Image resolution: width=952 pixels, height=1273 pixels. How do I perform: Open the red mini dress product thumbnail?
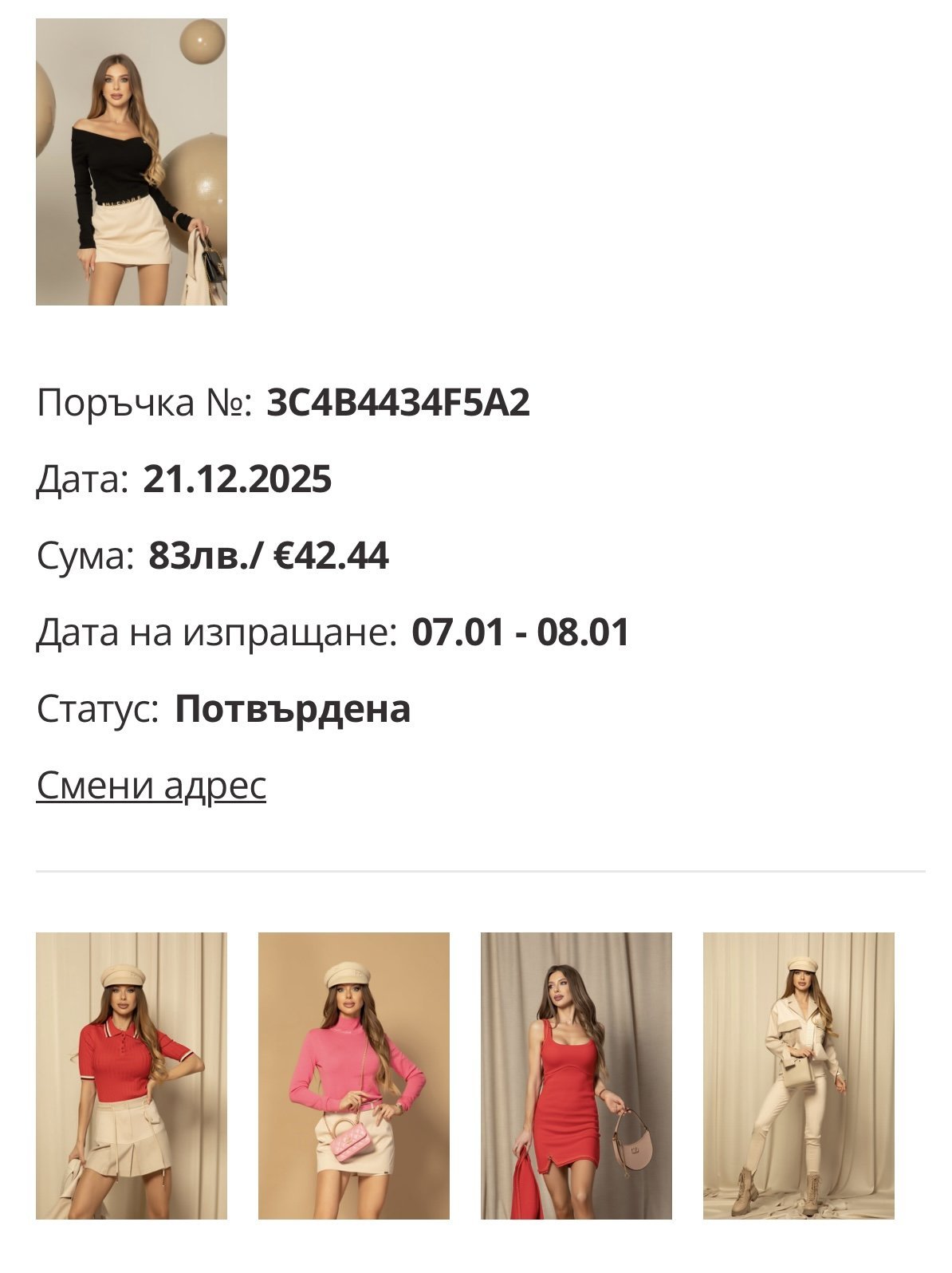(576, 1075)
